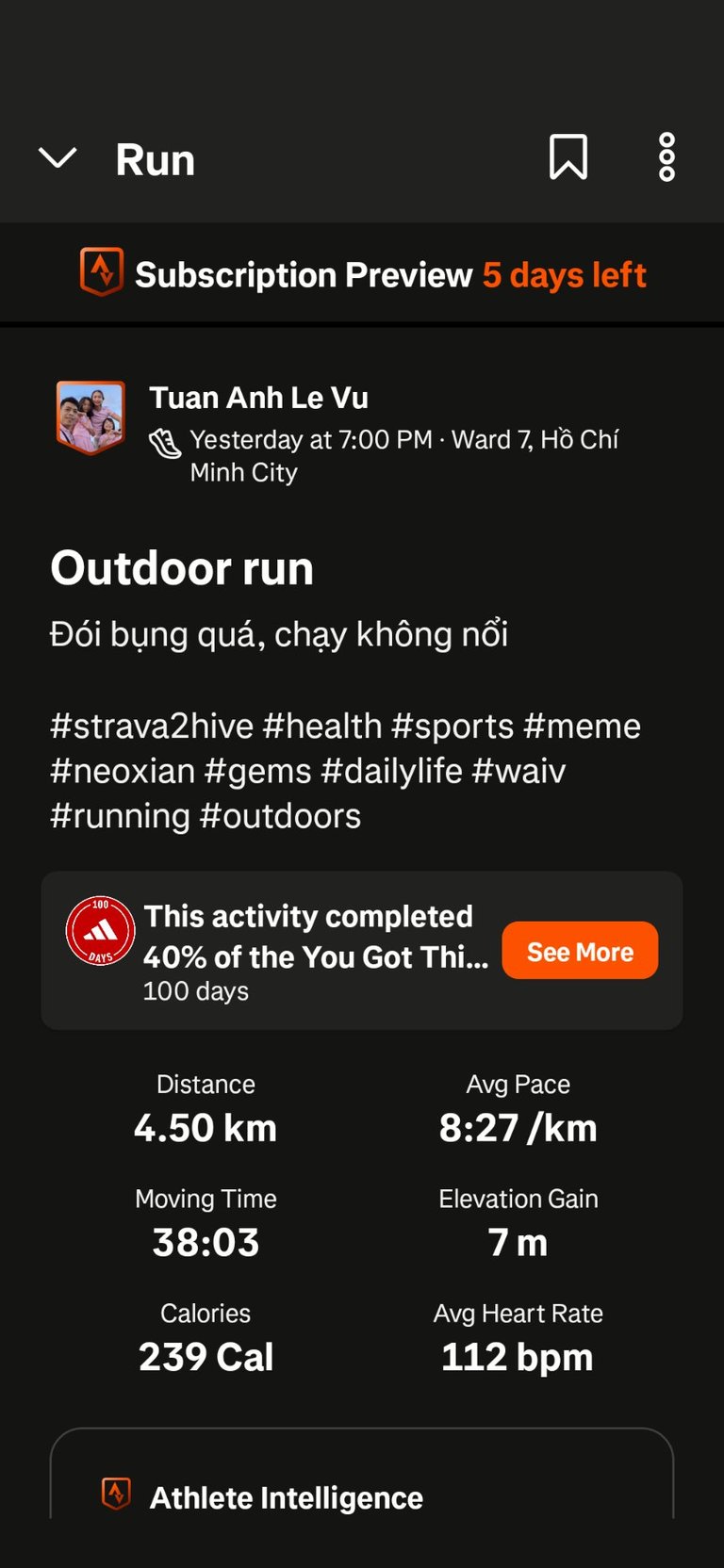Open the three-dot overflow menu

pyautogui.click(x=666, y=156)
